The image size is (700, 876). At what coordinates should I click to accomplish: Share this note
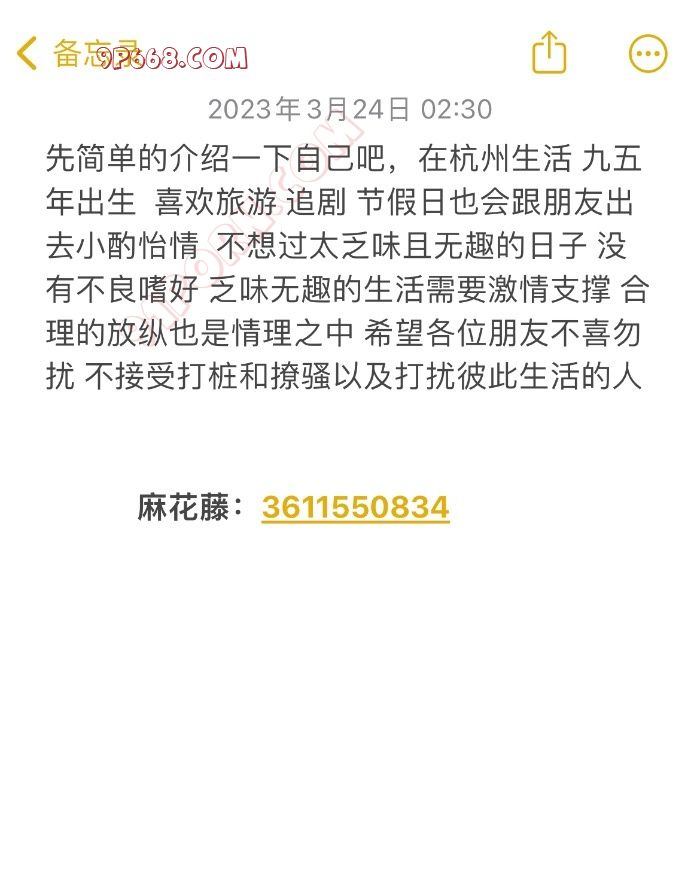coord(548,52)
